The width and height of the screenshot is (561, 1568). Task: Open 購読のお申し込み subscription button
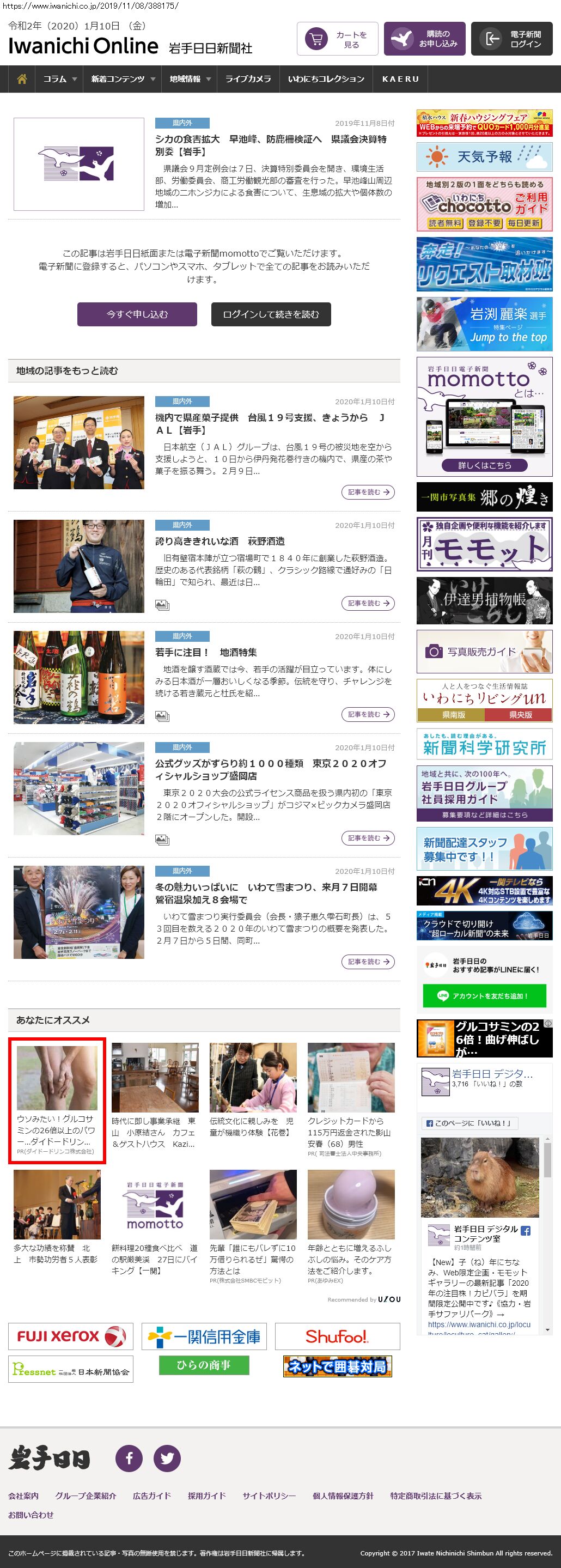pyautogui.click(x=425, y=39)
